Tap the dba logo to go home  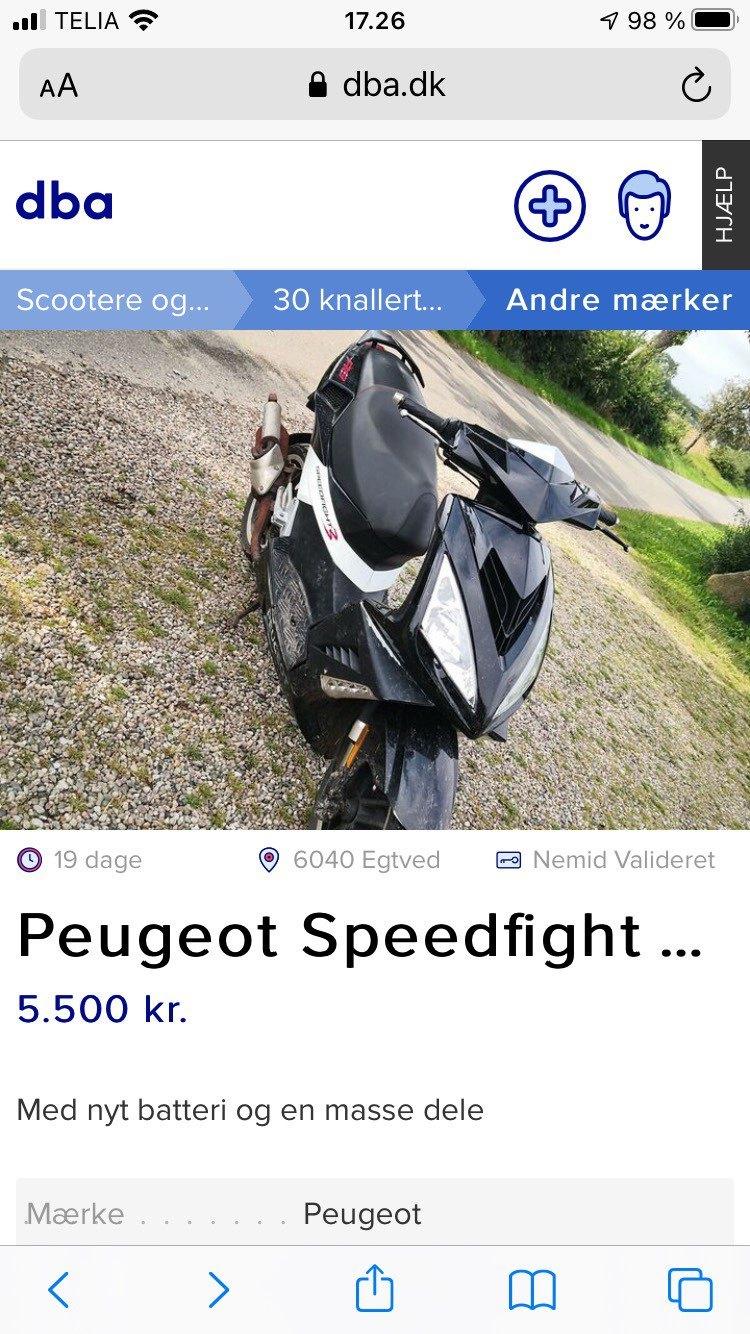[x=65, y=204]
